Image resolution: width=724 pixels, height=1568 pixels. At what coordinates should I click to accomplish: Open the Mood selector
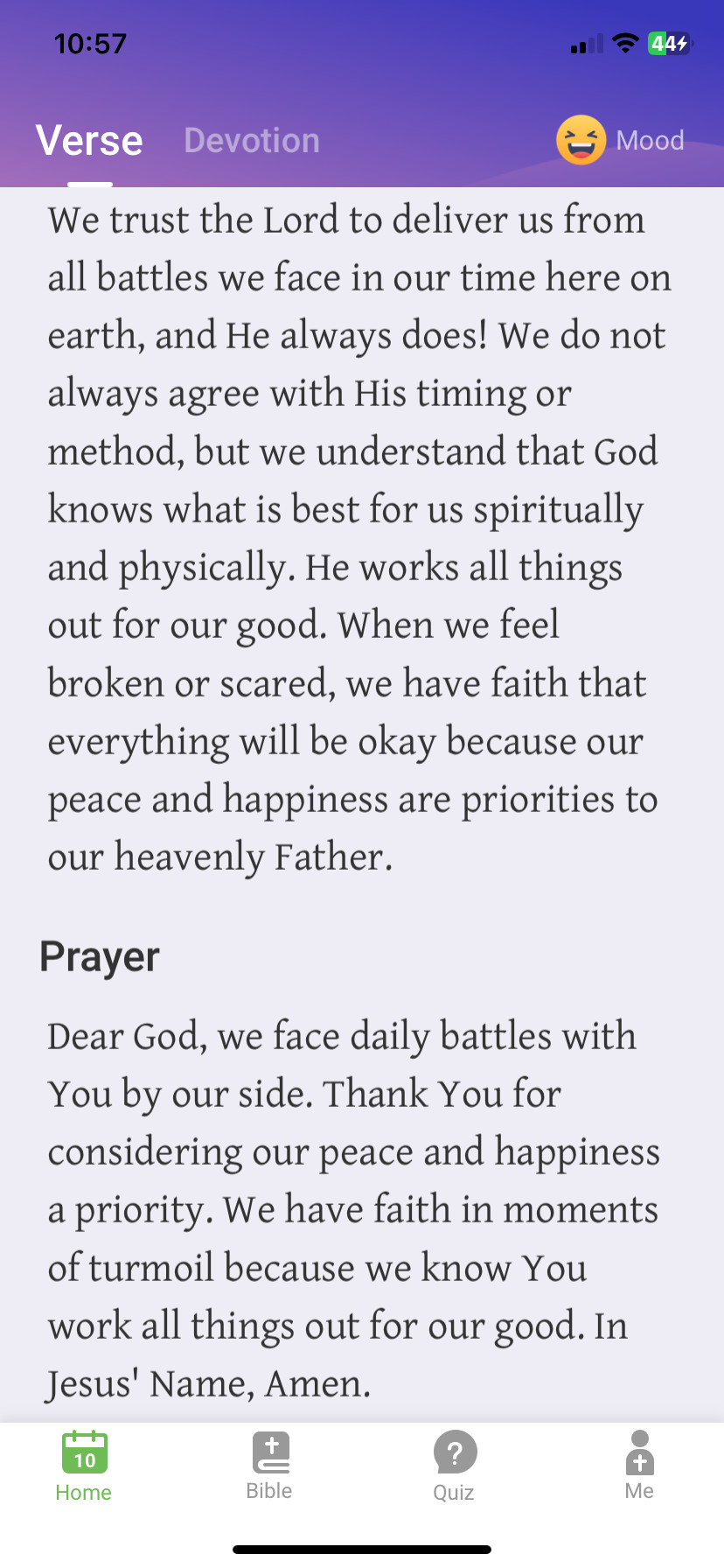(621, 140)
